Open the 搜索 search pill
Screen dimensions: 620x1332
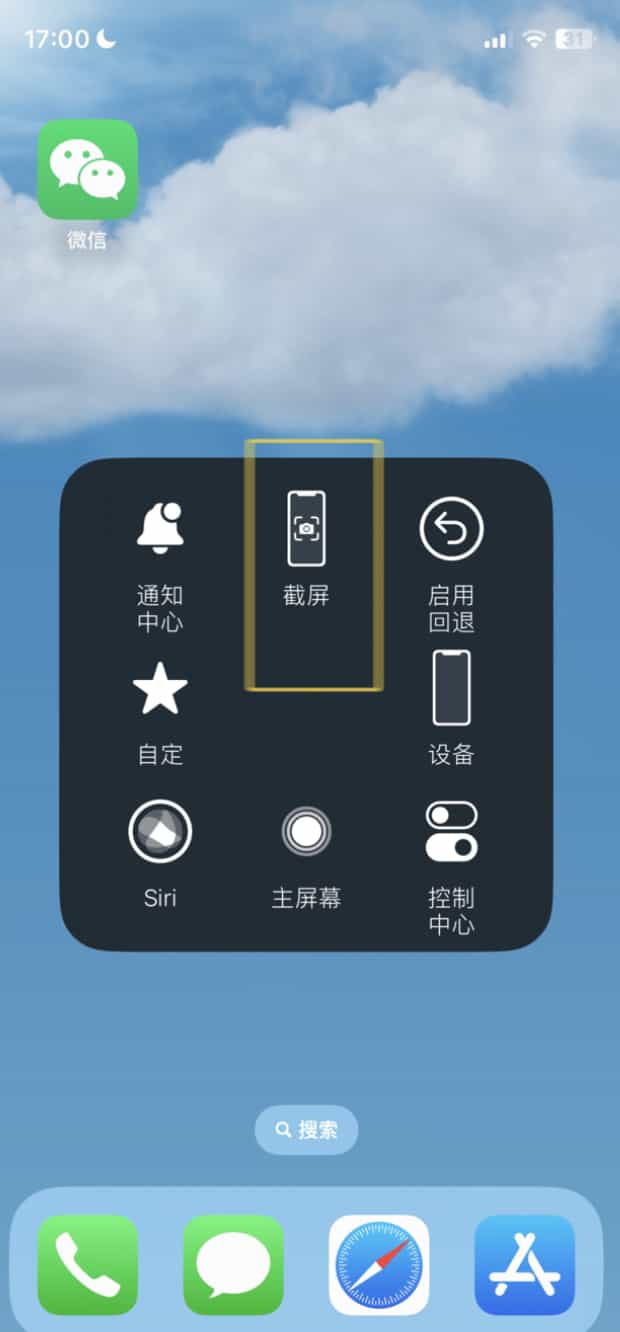(306, 1130)
